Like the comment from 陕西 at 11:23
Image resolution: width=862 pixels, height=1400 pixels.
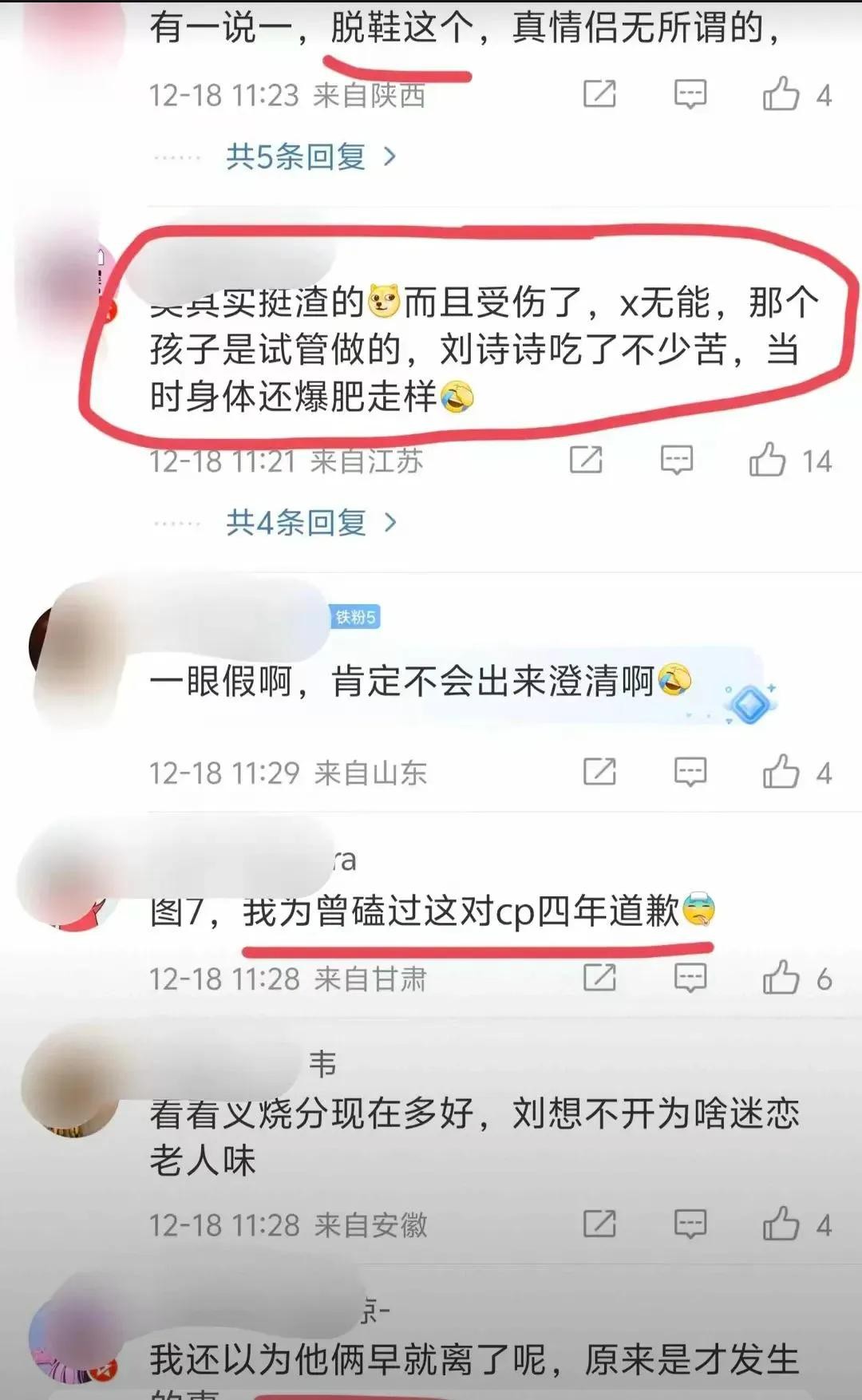pyautogui.click(x=781, y=94)
